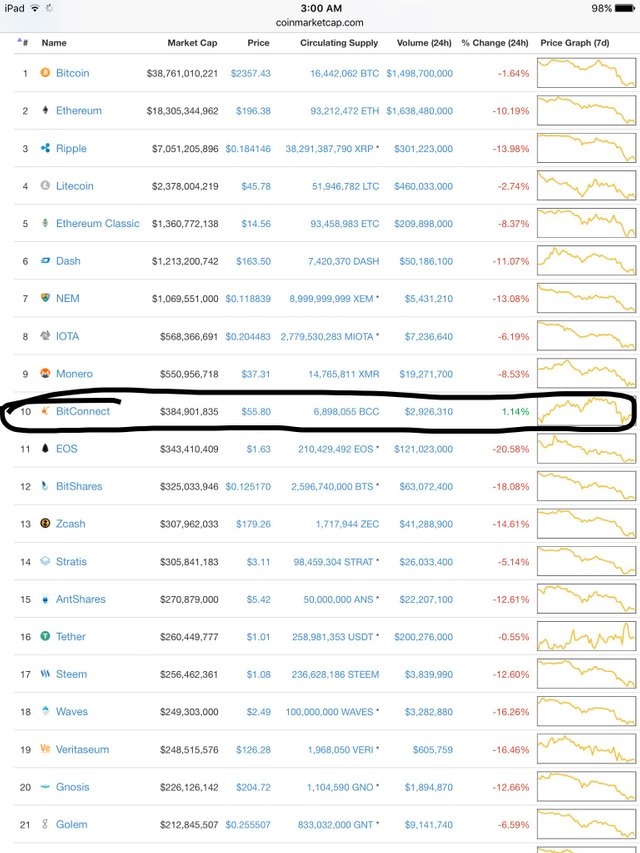Sort coins by Name header
Viewport: 640px width, 853px height.
pyautogui.click(x=54, y=43)
